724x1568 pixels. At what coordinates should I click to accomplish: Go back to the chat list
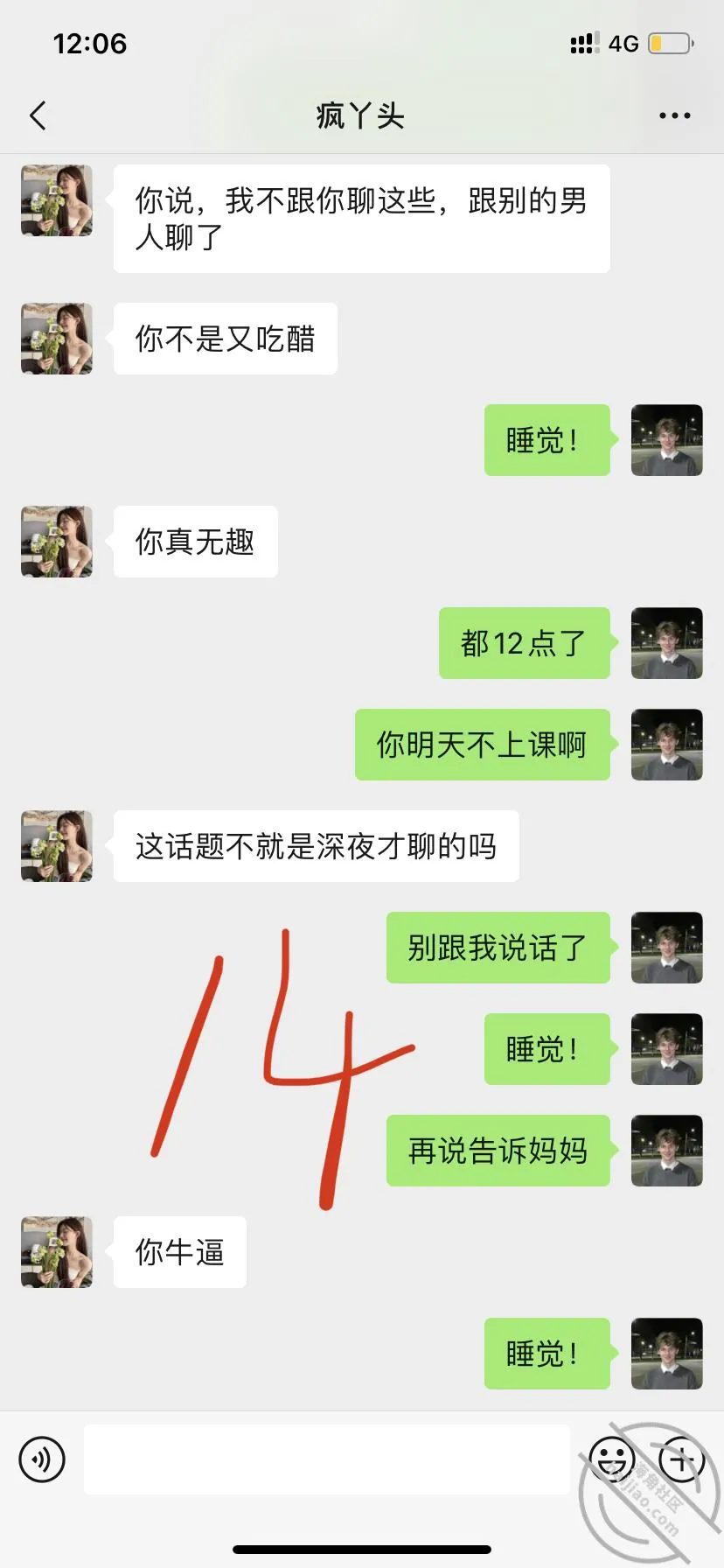[38, 115]
